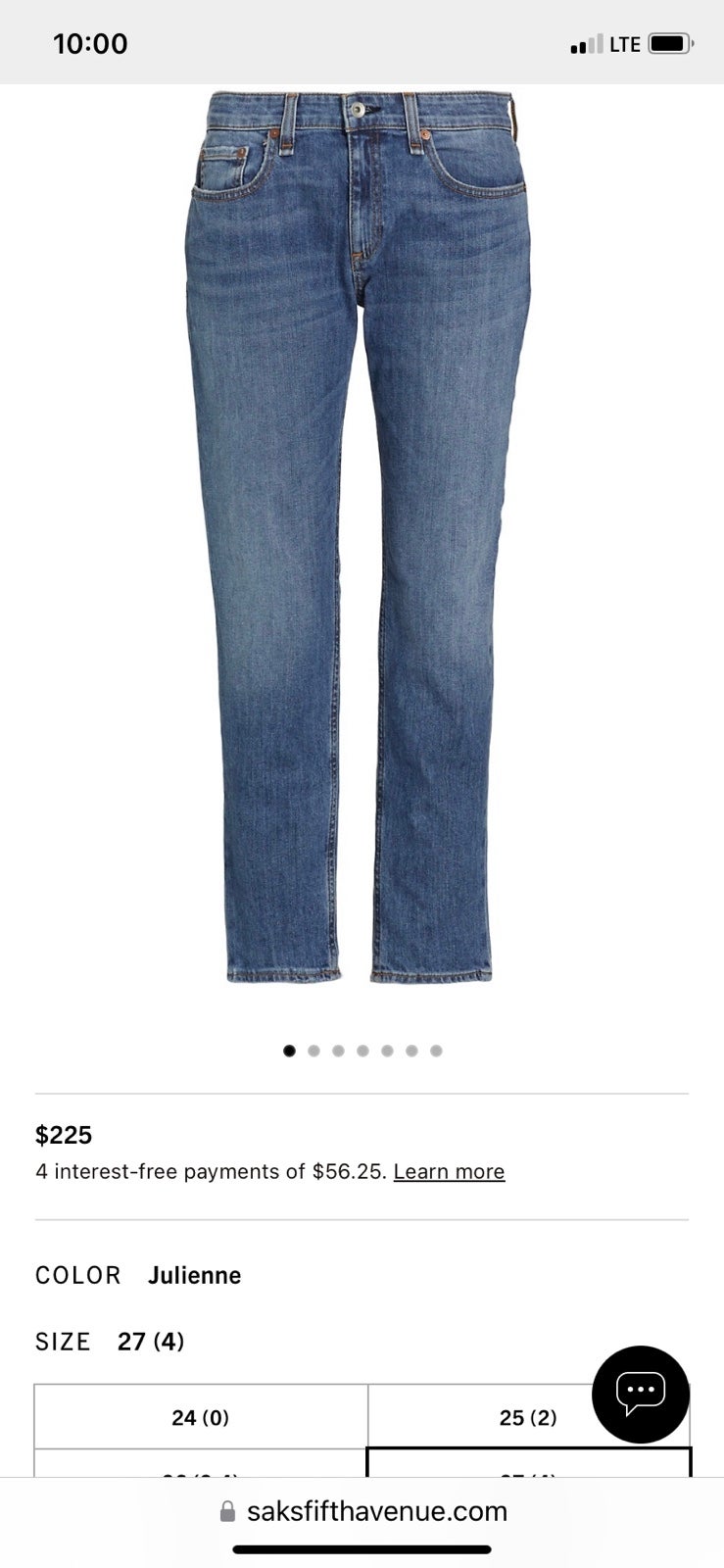
Task: Tap the saksfifthavenue.com address bar
Action: coord(362,1511)
